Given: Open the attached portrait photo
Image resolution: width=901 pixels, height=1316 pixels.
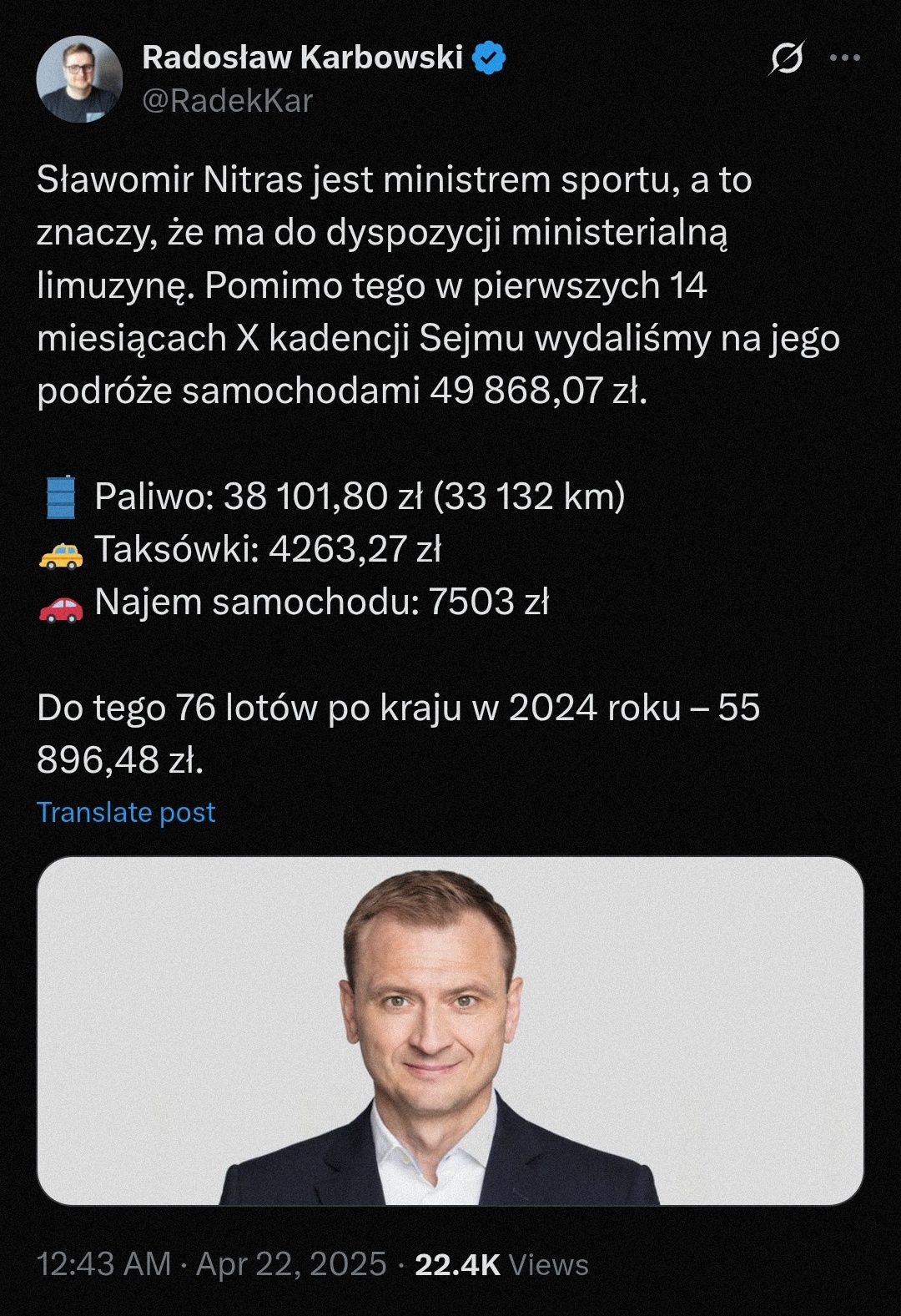Looking at the screenshot, I should [x=450, y=1031].
